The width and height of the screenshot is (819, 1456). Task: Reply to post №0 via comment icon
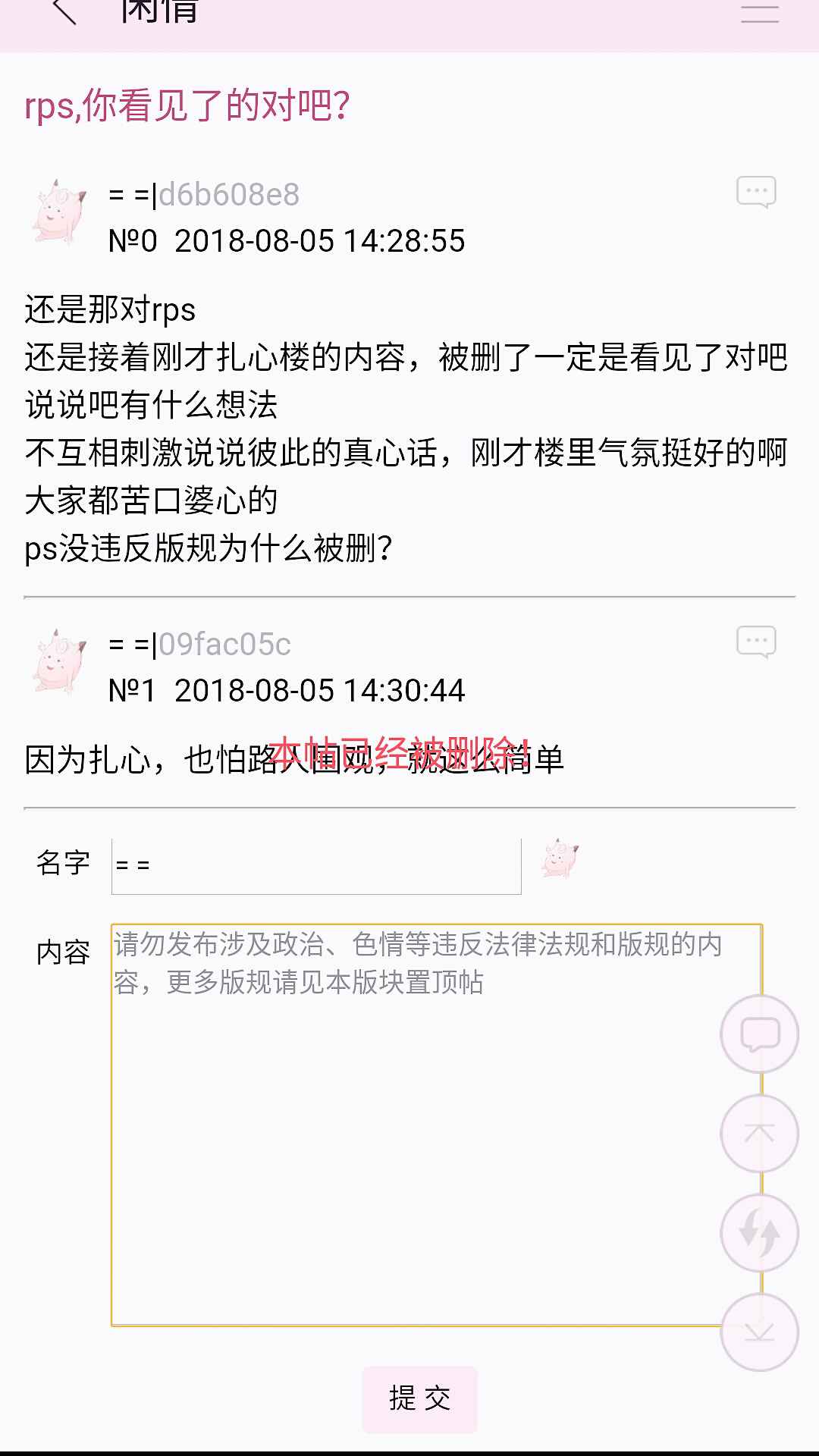coord(756,192)
